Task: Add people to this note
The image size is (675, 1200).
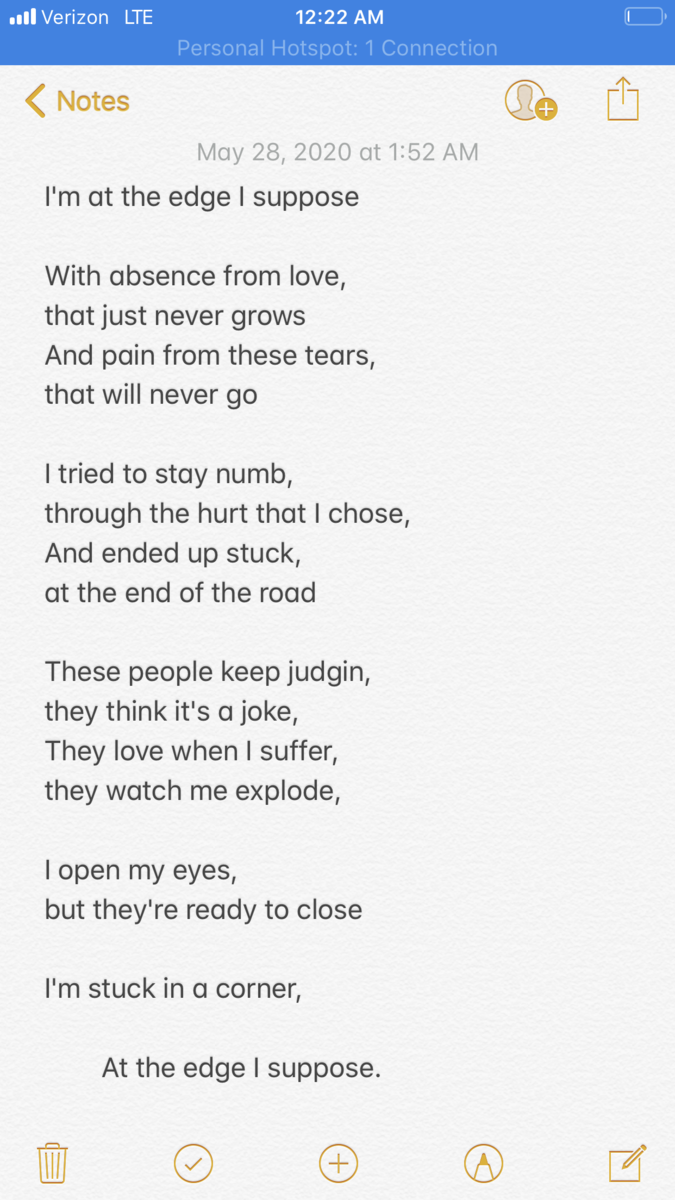Action: tap(529, 101)
